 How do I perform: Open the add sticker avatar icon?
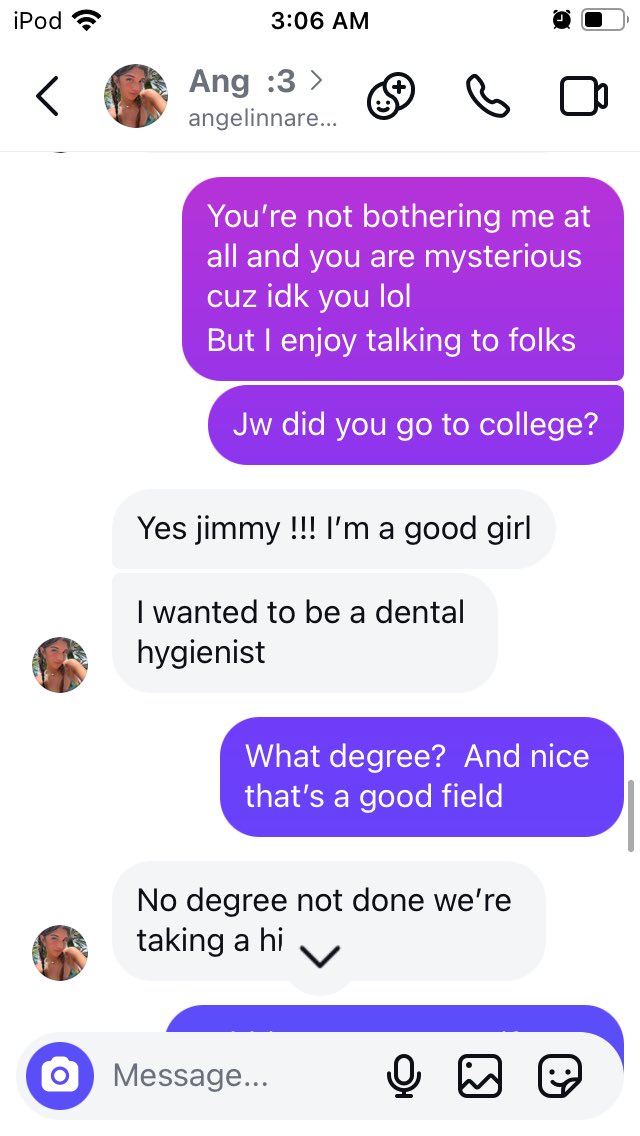click(x=391, y=96)
